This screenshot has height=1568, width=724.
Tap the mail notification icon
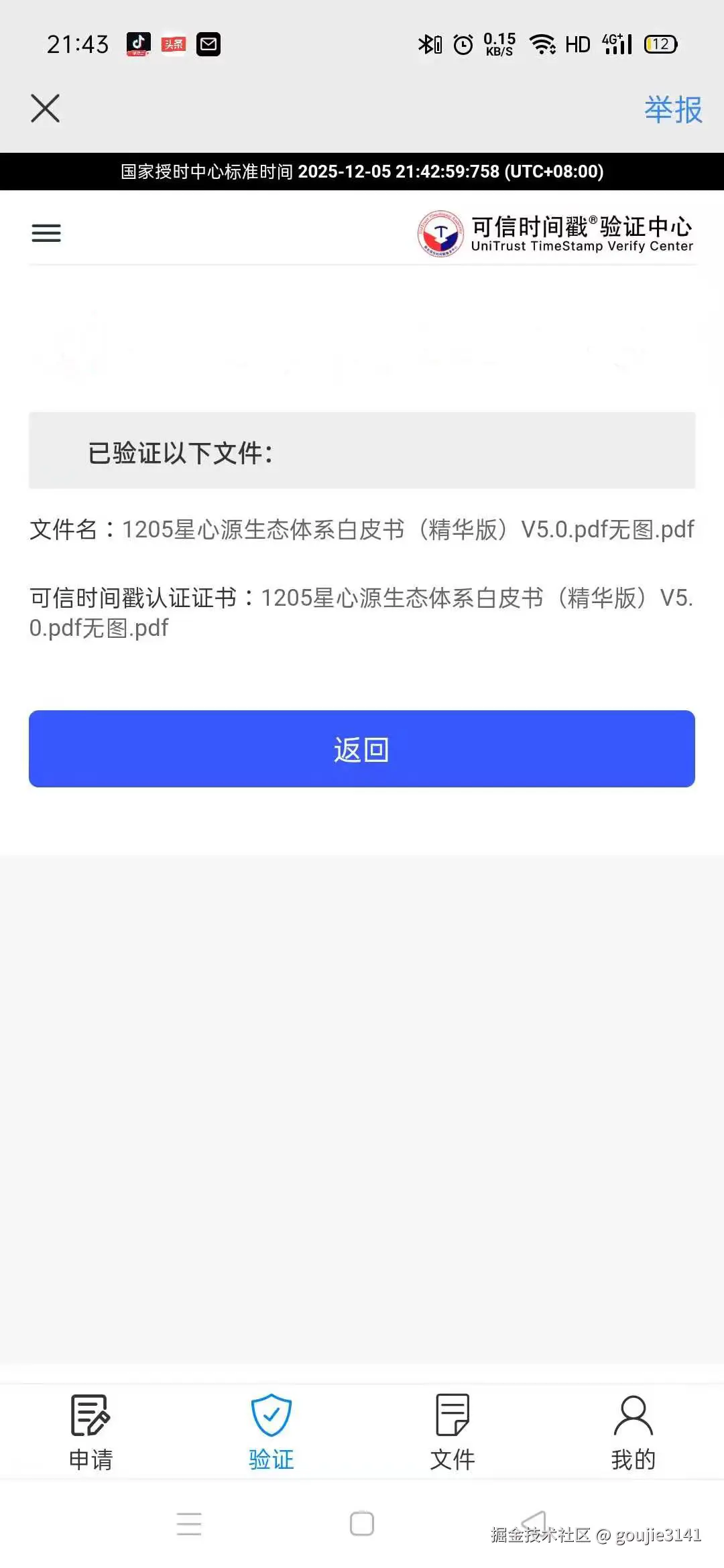point(208,44)
